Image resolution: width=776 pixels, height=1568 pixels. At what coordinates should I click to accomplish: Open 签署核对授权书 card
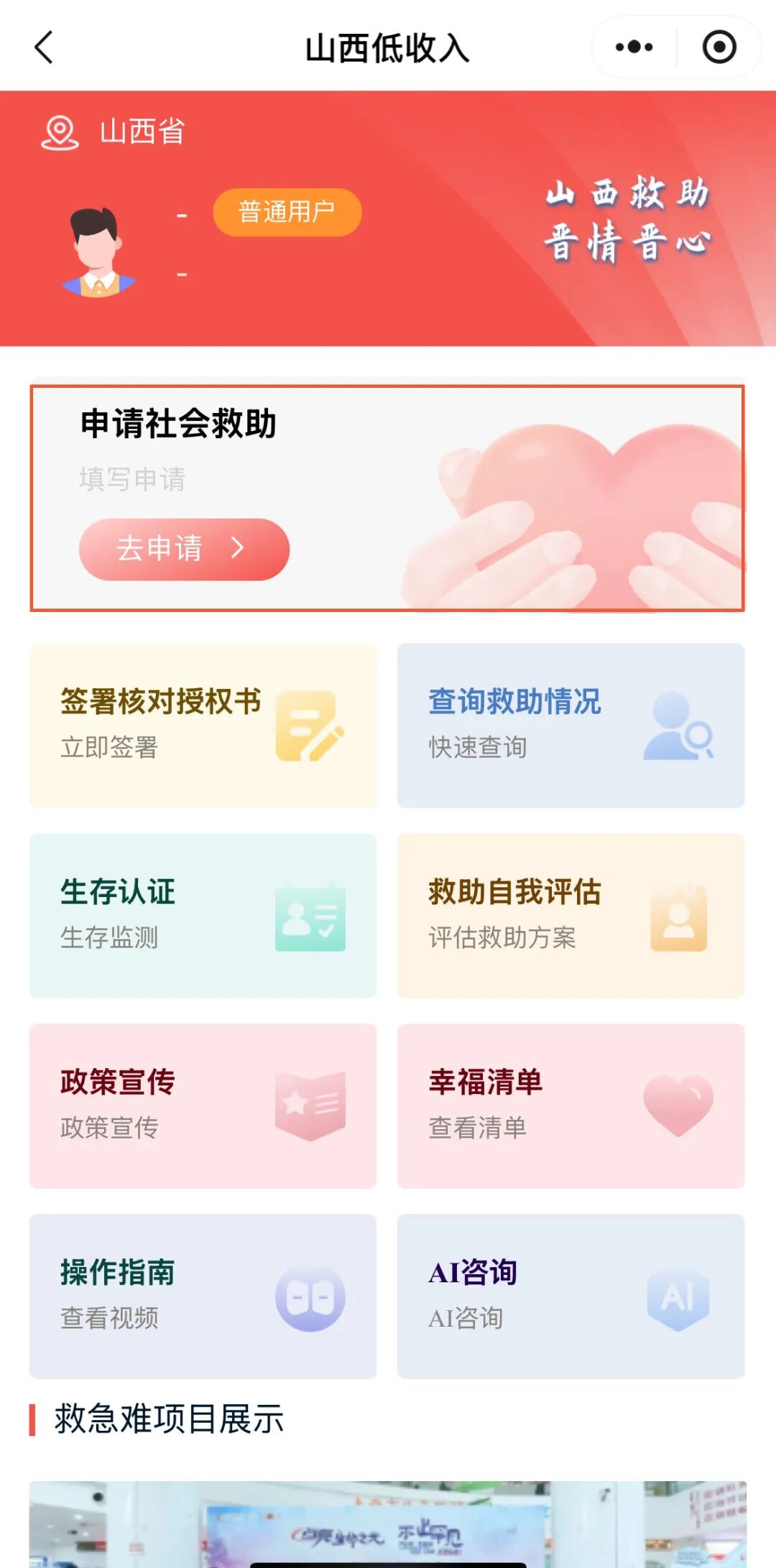click(x=203, y=725)
